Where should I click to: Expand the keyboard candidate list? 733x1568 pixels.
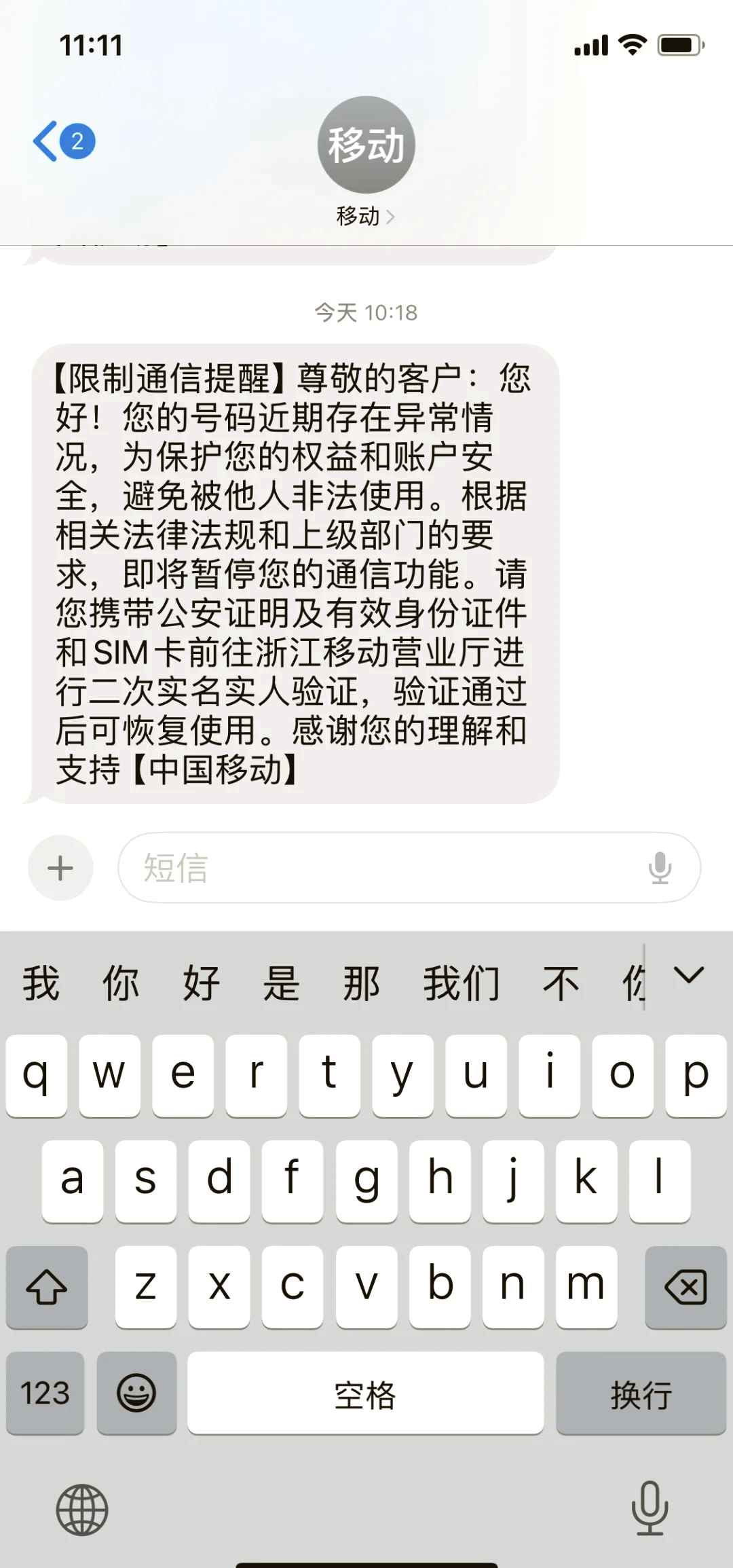(x=689, y=976)
